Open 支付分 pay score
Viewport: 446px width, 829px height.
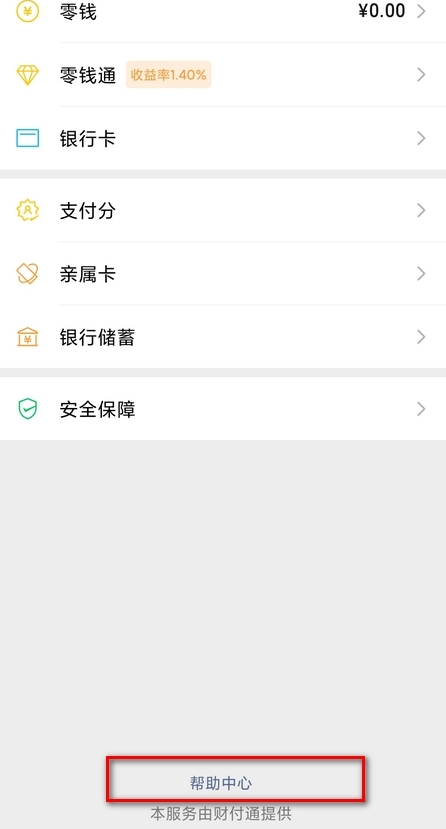(x=223, y=210)
